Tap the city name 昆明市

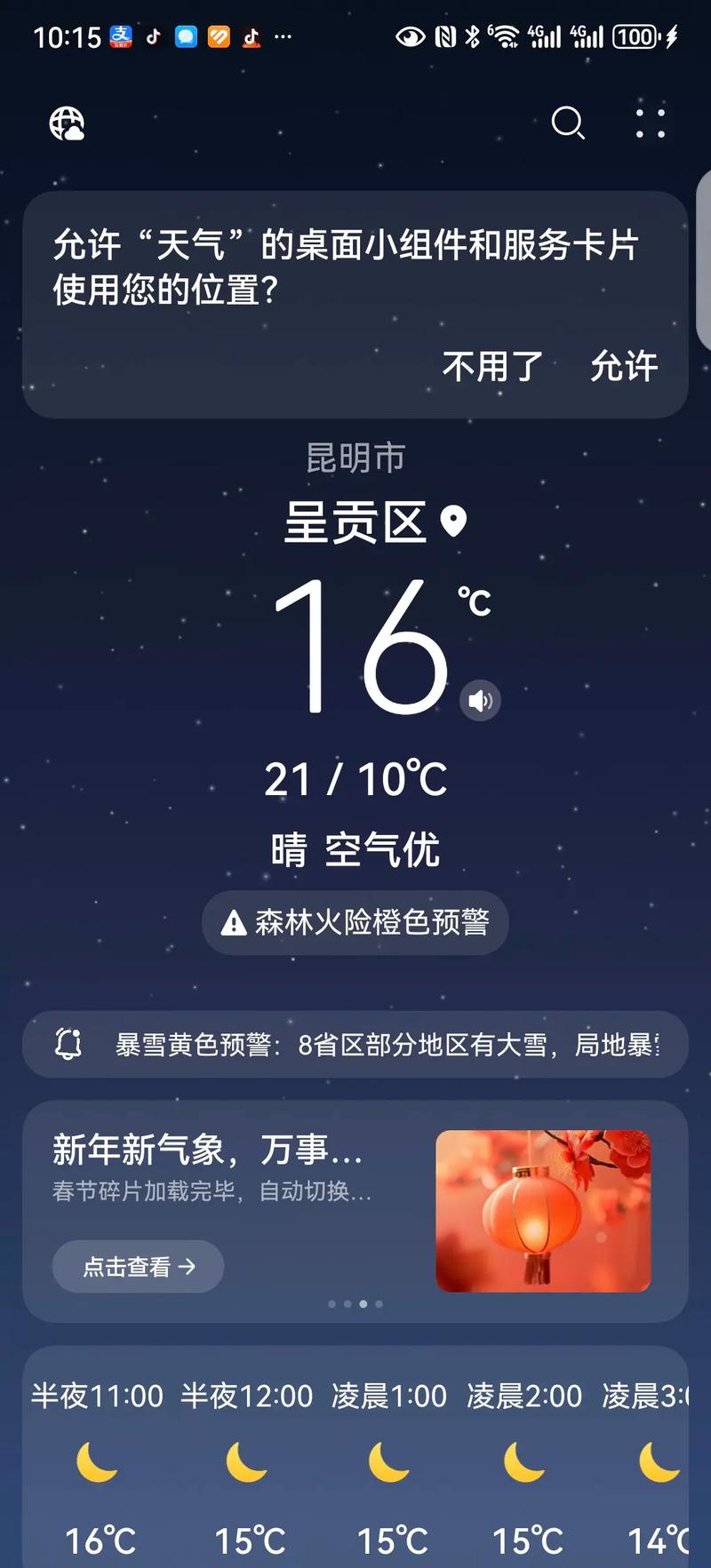(354, 458)
